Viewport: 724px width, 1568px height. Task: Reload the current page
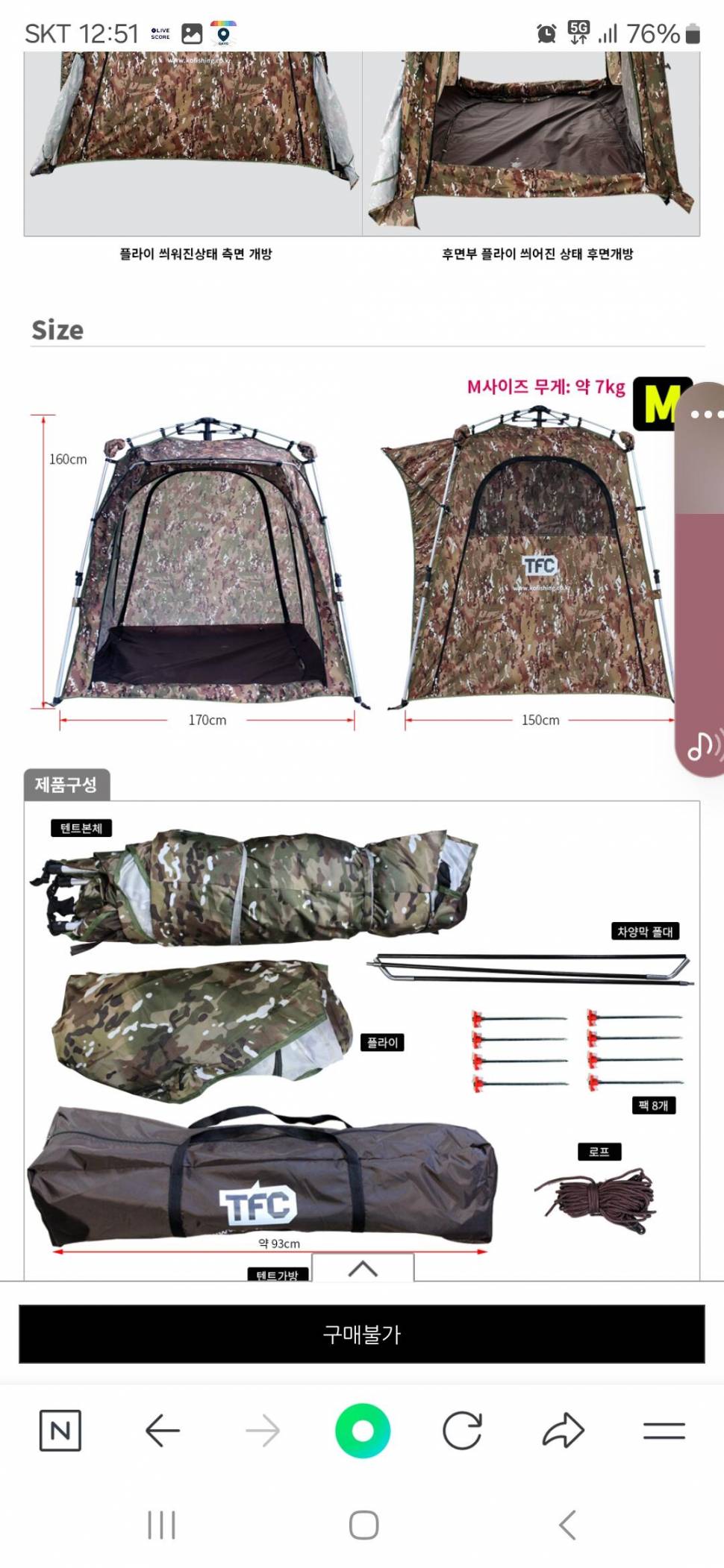point(462,1431)
